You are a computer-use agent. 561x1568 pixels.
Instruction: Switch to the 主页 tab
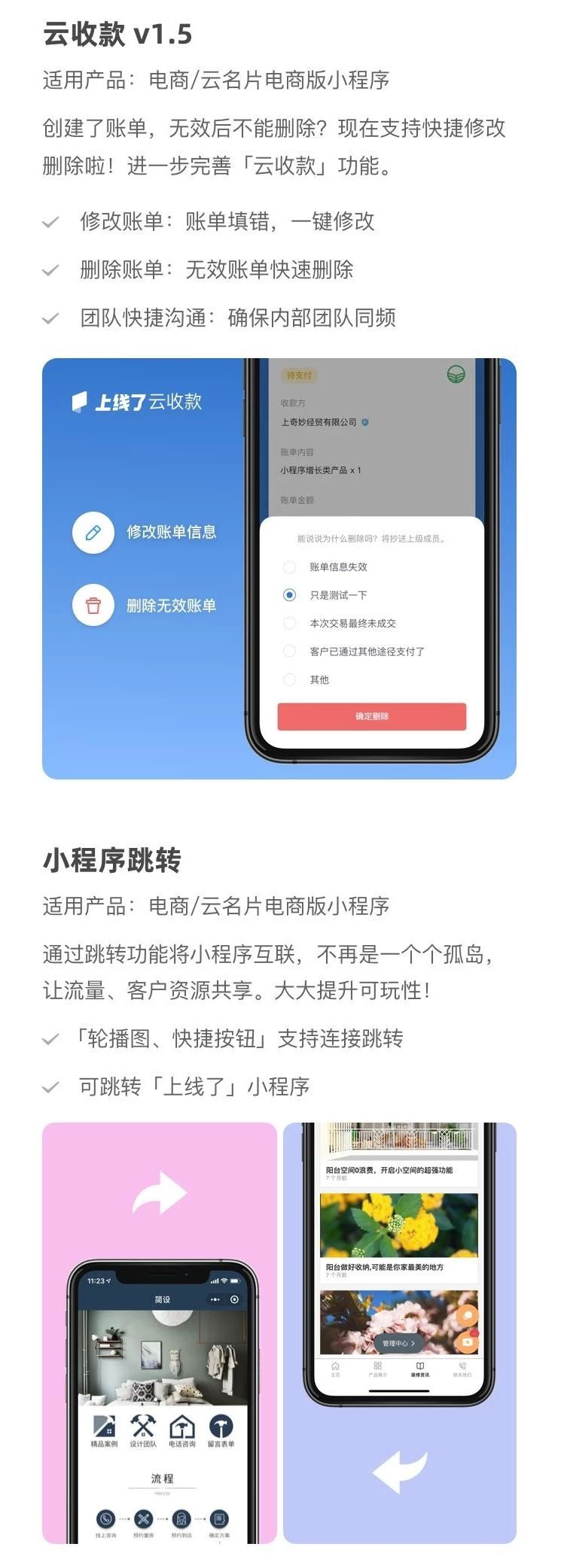point(334,1367)
